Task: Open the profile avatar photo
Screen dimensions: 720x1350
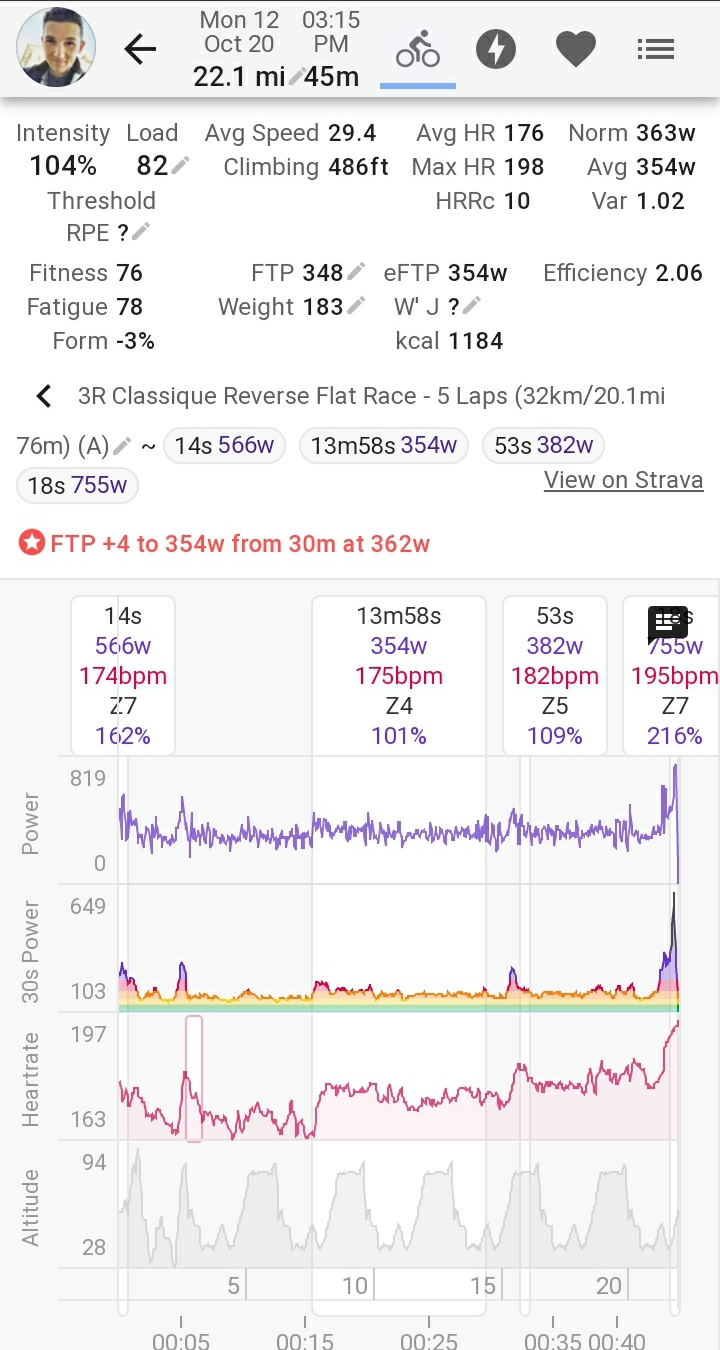Action: pos(57,48)
